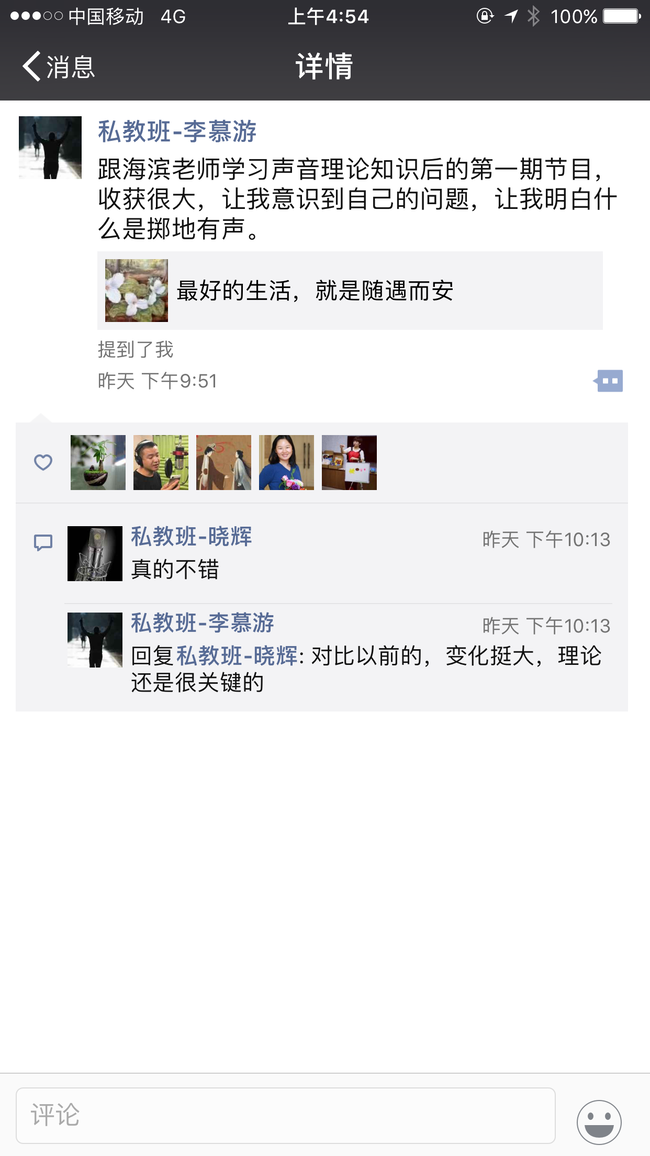
Task: Open the bamboo plant avatar in likes
Action: click(x=98, y=463)
